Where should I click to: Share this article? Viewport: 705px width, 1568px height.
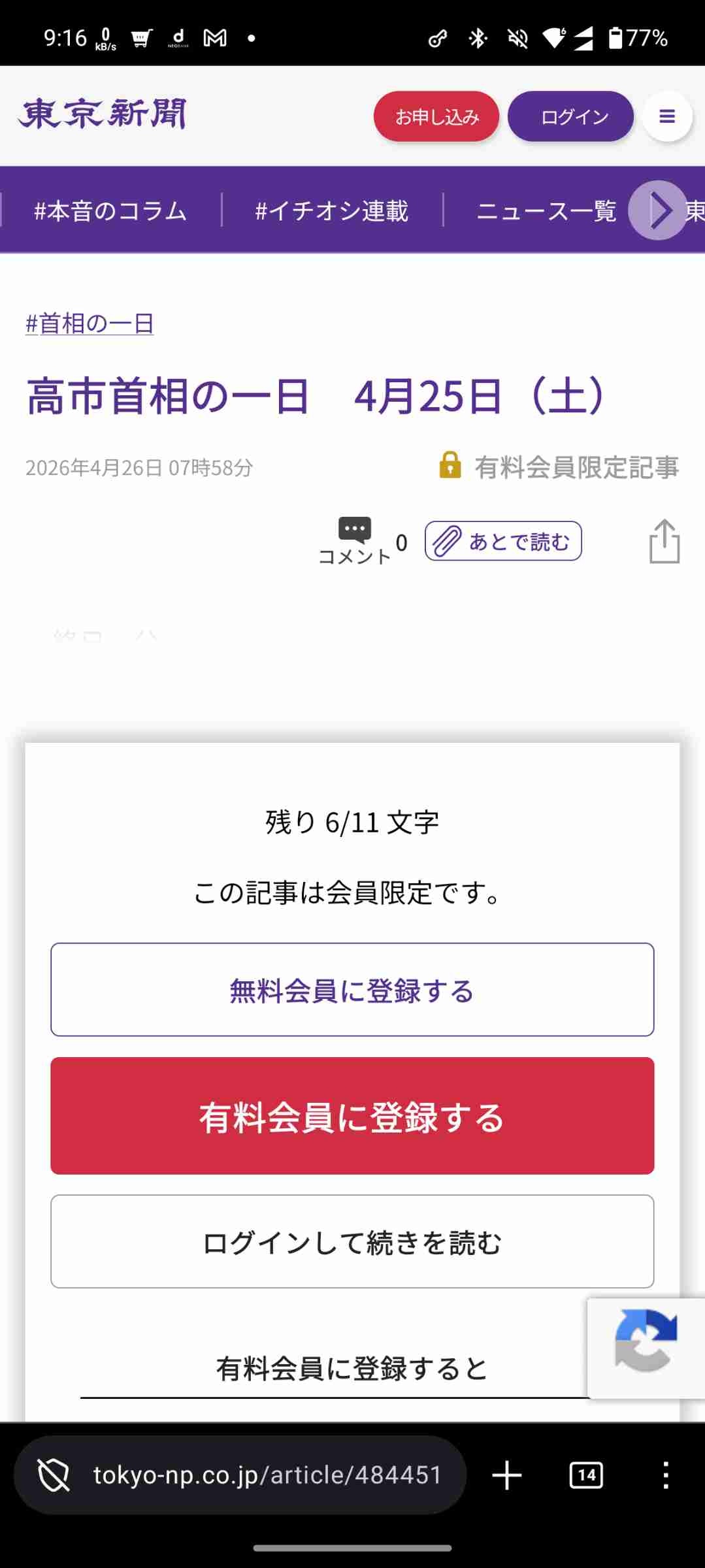[664, 541]
